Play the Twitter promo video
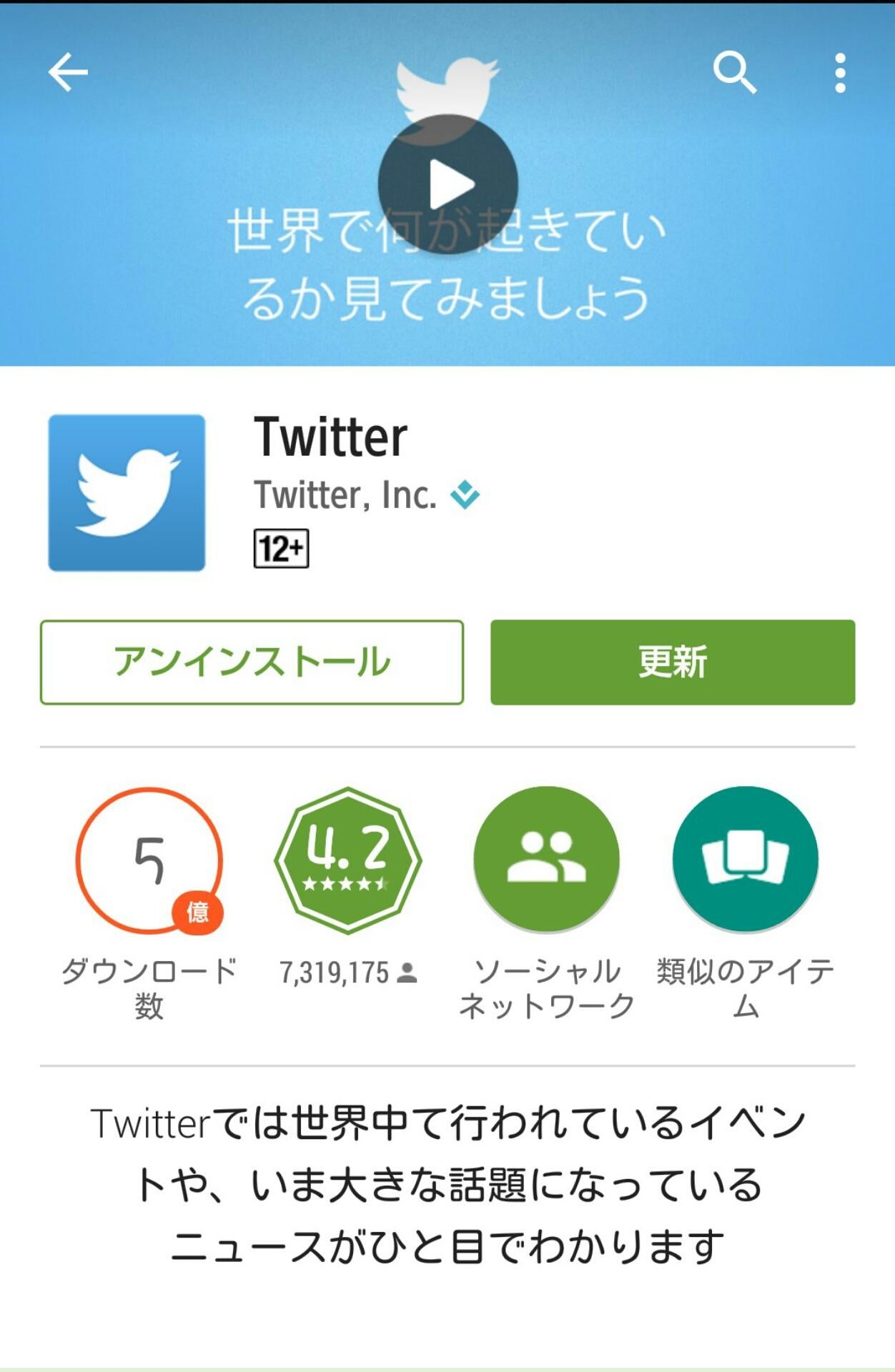 tap(448, 184)
